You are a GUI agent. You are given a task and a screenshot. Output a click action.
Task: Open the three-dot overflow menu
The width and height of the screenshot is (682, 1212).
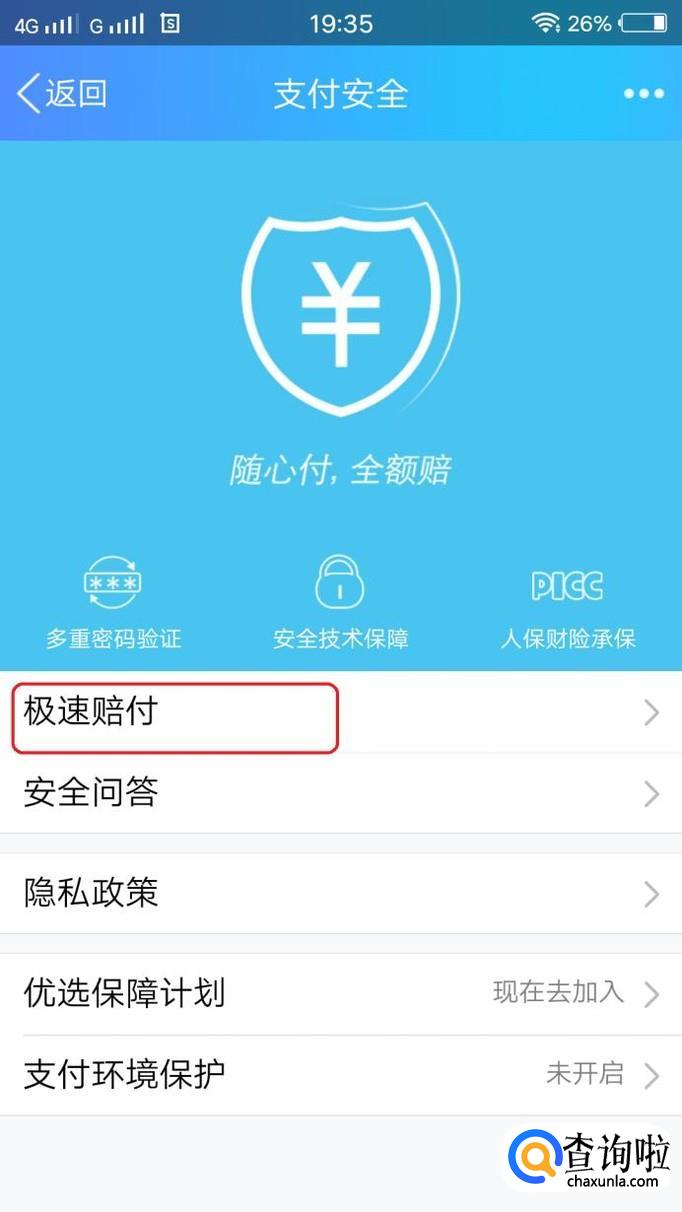click(x=643, y=94)
